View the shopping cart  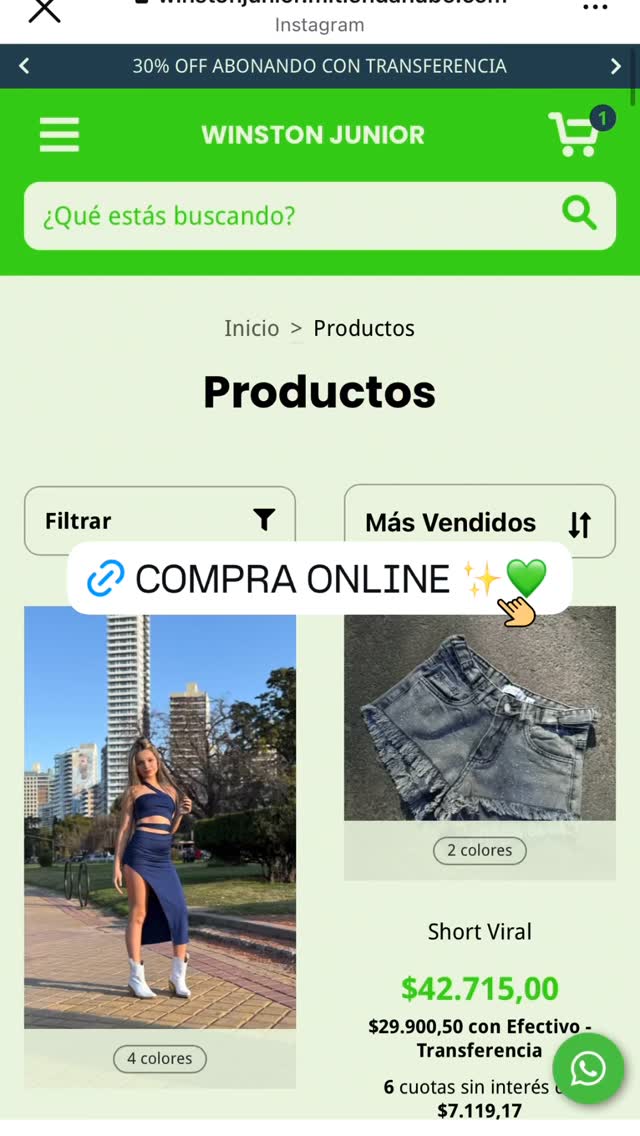click(x=577, y=134)
